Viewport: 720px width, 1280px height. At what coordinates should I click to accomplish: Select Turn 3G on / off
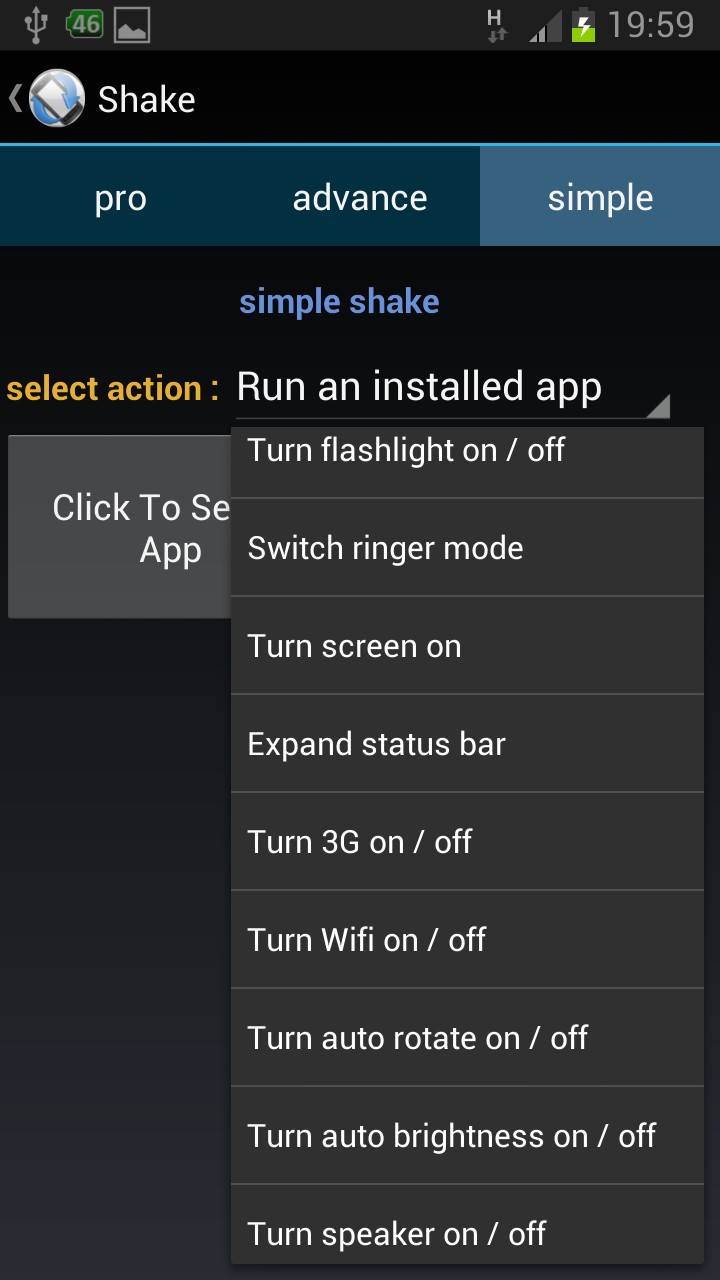click(467, 842)
